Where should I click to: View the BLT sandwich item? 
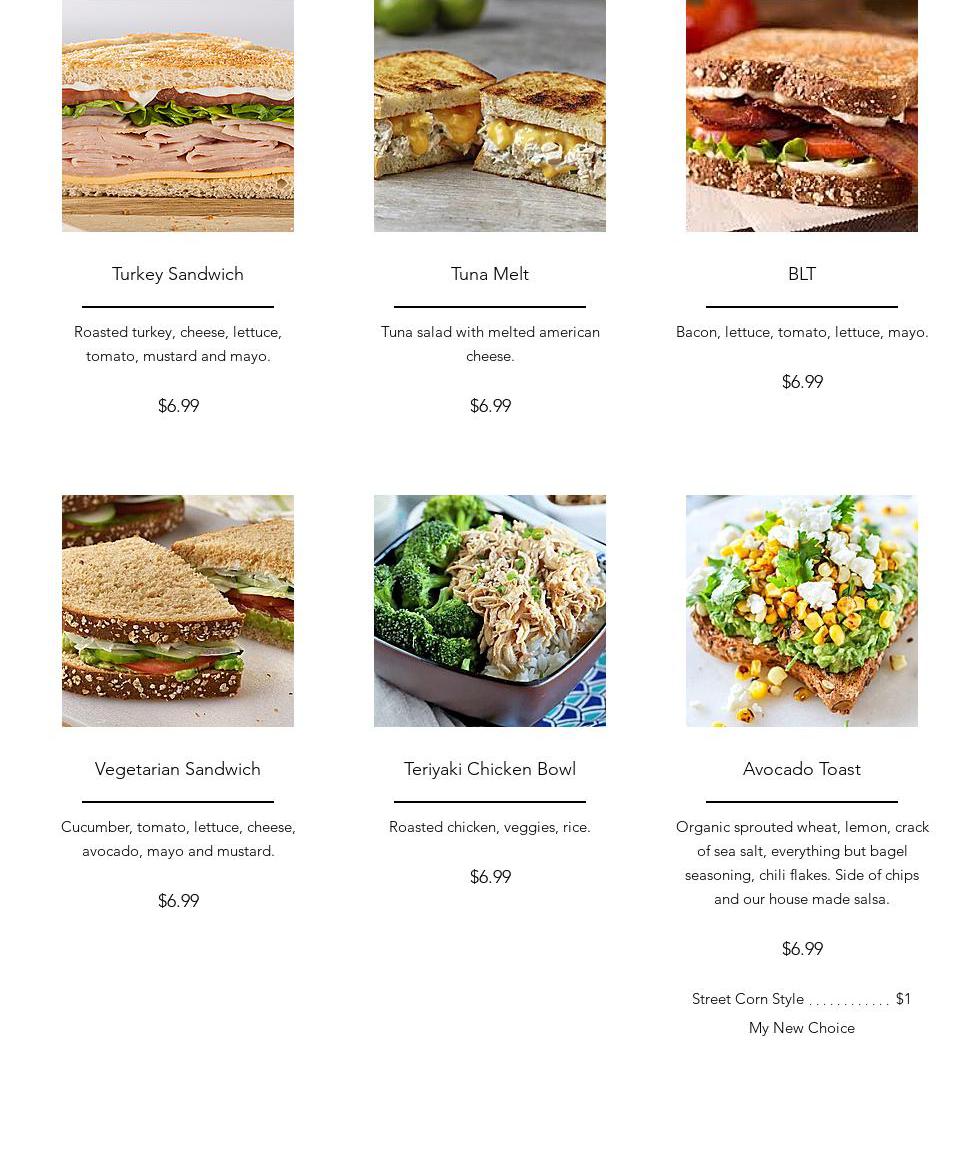801,273
